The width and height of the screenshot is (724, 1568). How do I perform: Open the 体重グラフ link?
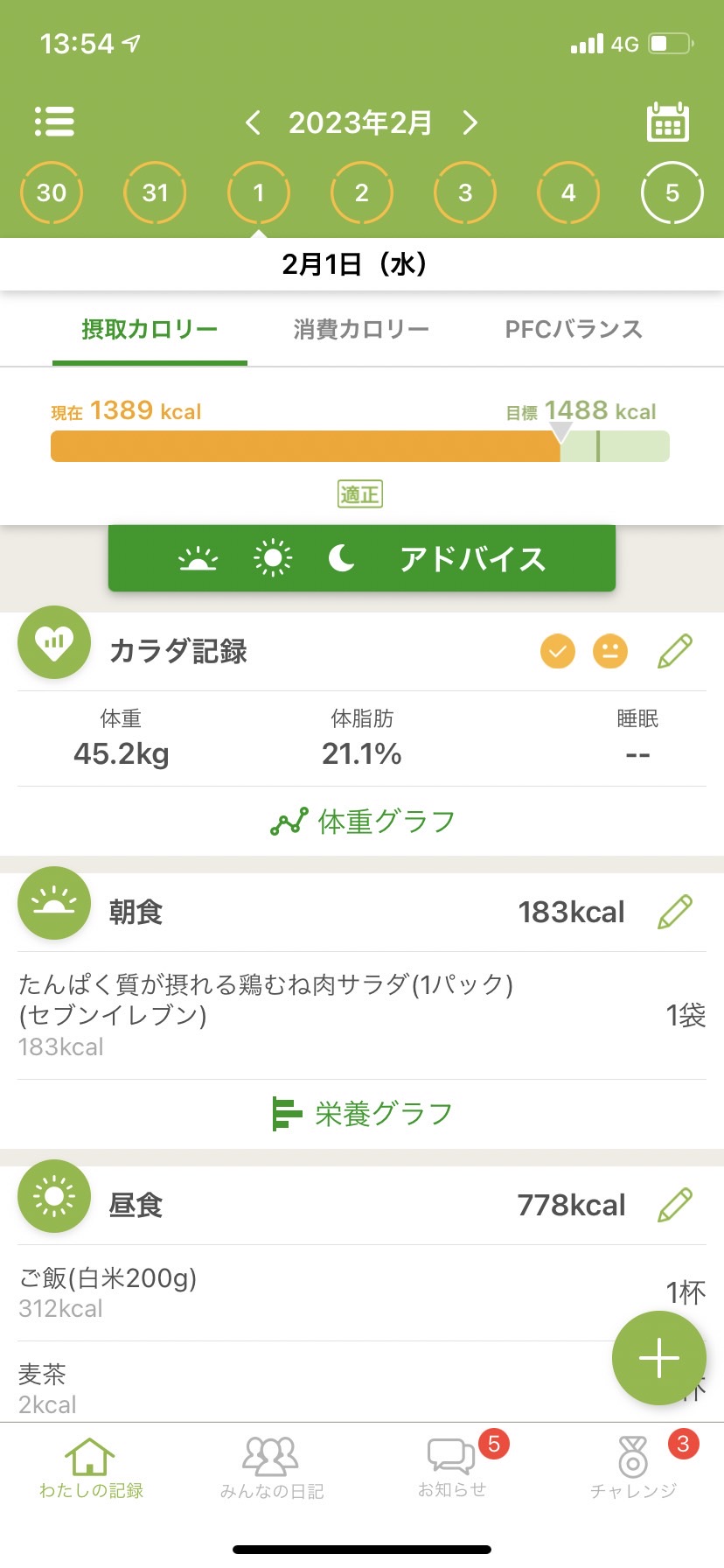362,822
